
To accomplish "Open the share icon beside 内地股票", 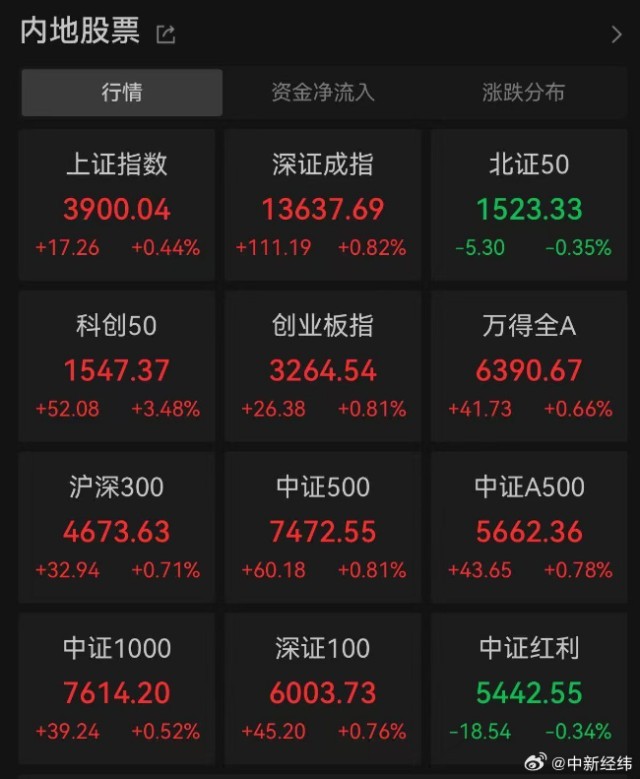I will (x=166, y=35).
